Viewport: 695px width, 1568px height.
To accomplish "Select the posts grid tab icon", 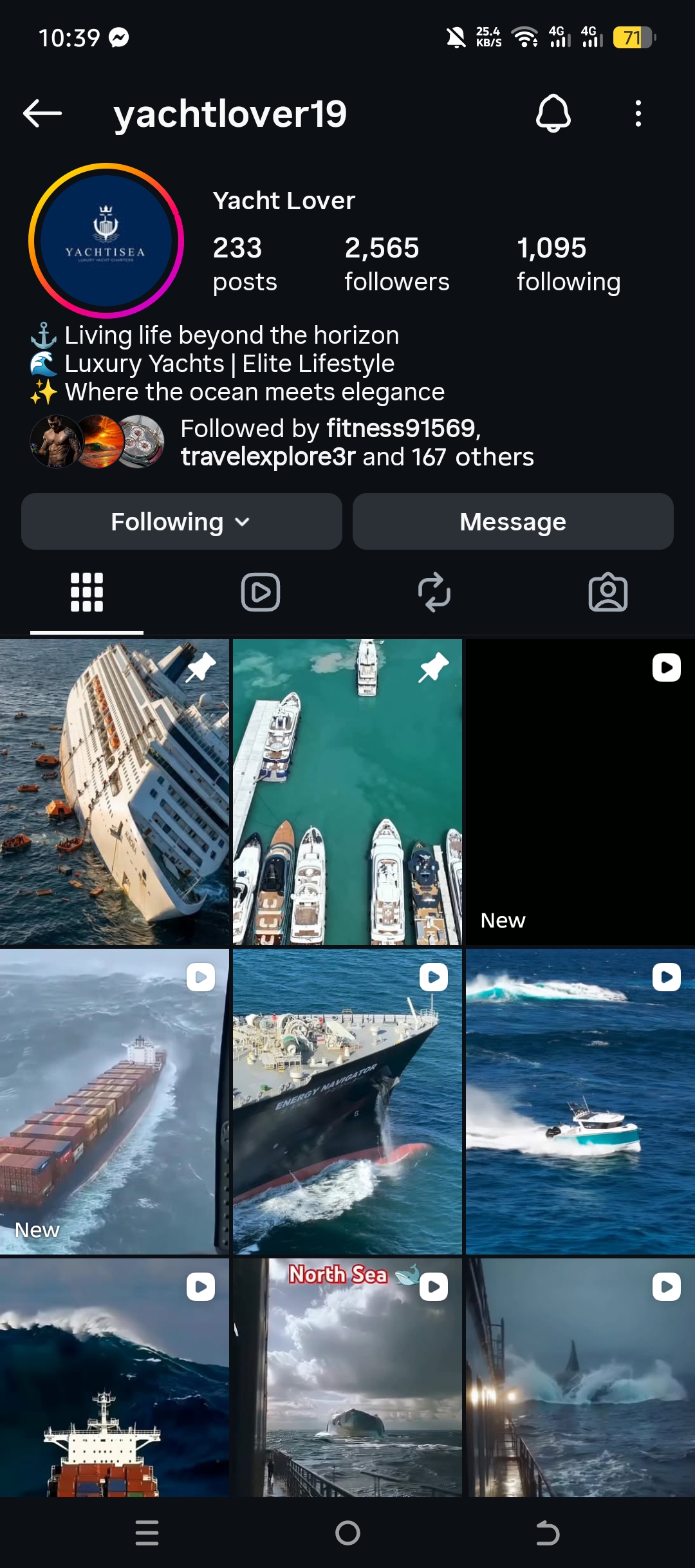I will click(x=86, y=593).
